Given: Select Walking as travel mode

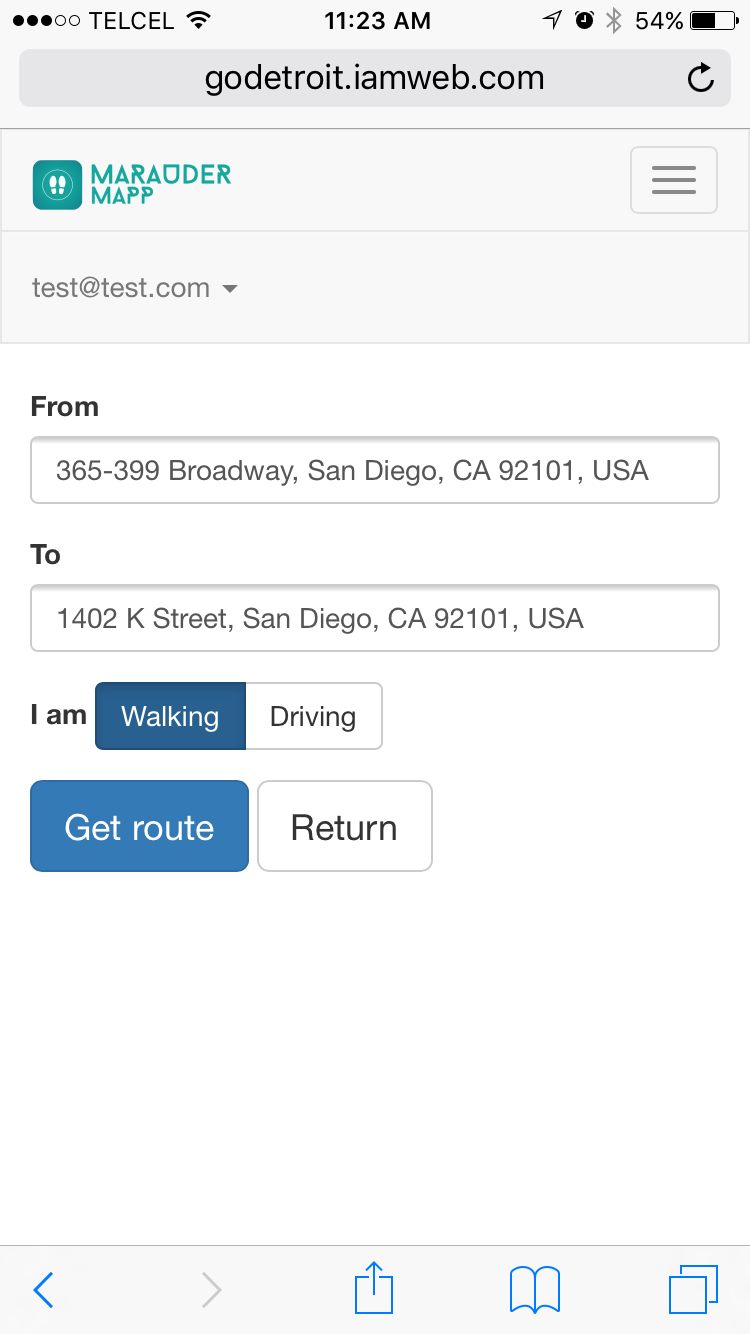Looking at the screenshot, I should (x=170, y=716).
